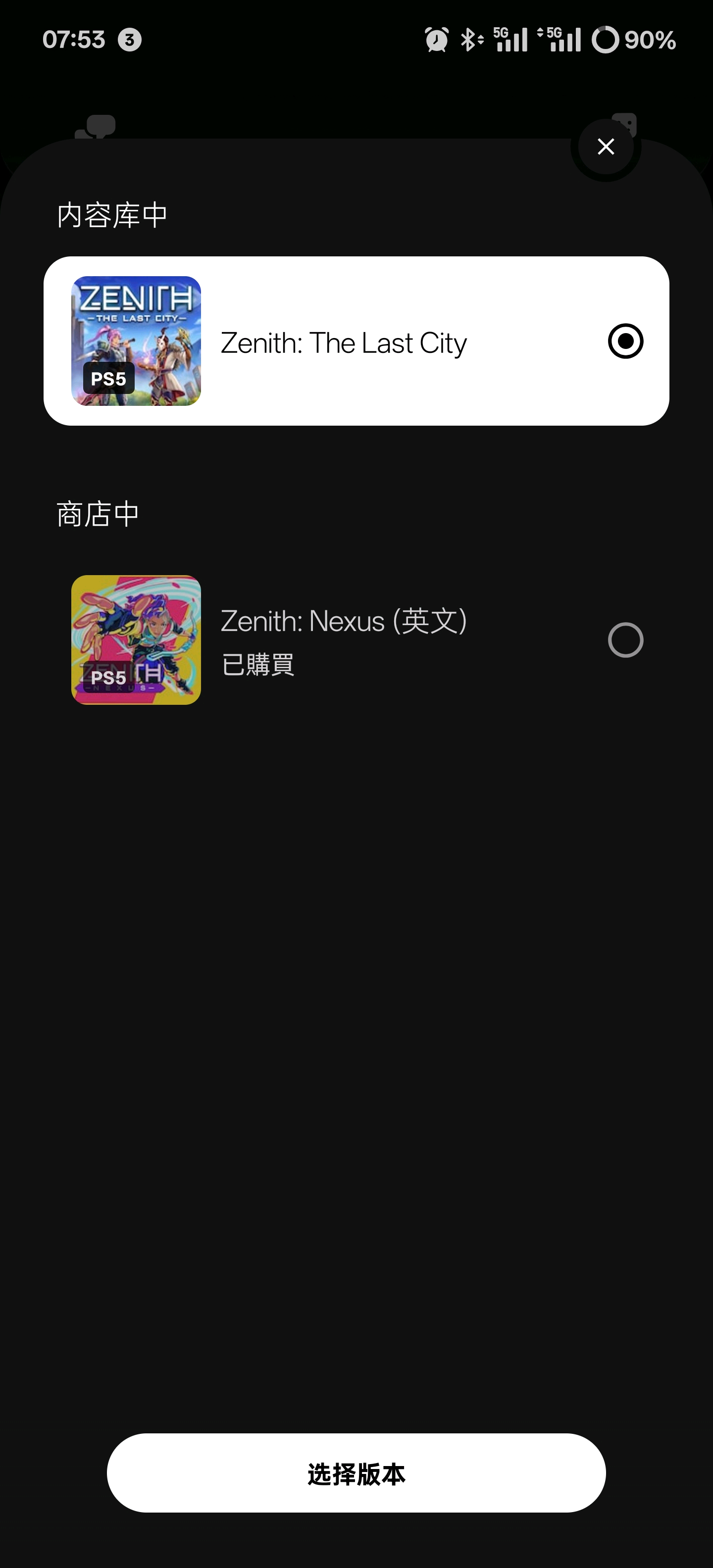Open Zenith: The Last City cover thumbnail

[x=136, y=341]
